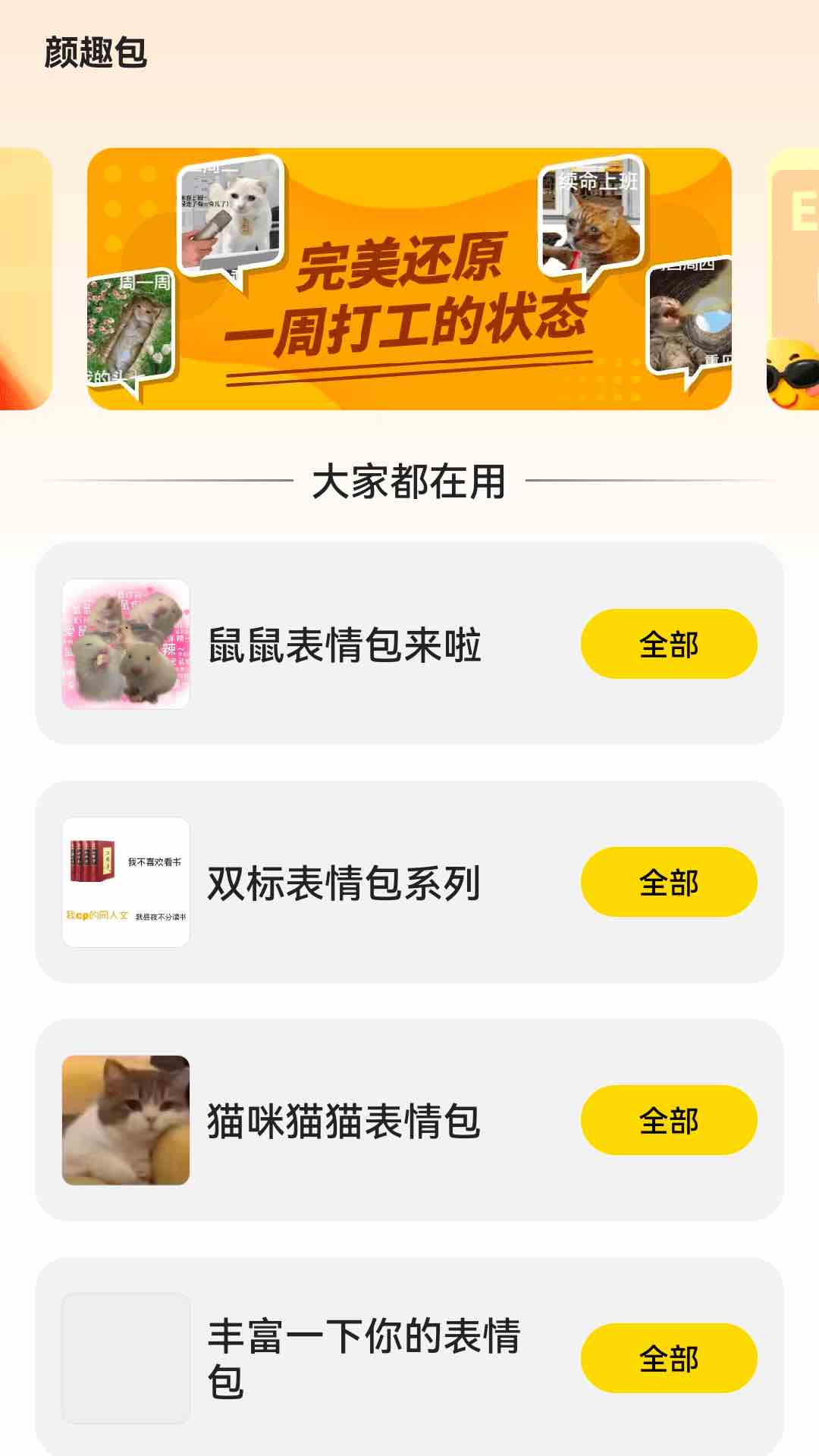Open the 鼠鼠表情包来啦 pack thumbnail
Image resolution: width=819 pixels, height=1456 pixels.
click(x=126, y=644)
